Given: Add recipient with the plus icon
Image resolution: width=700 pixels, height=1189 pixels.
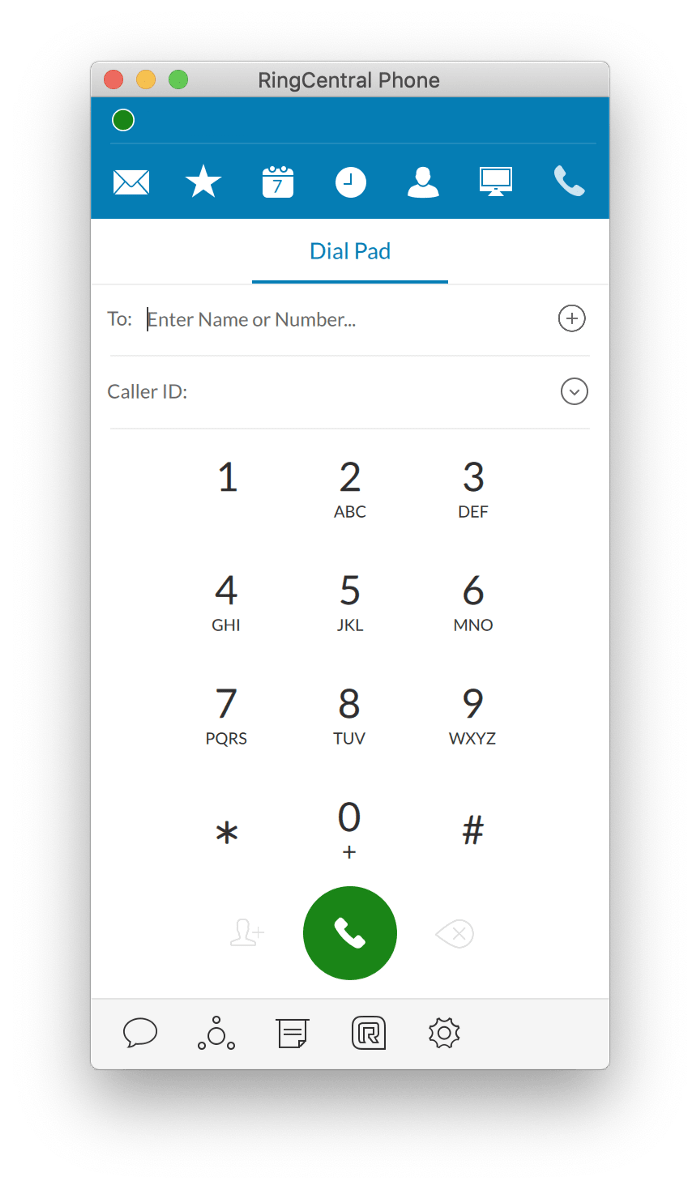Looking at the screenshot, I should pyautogui.click(x=571, y=319).
